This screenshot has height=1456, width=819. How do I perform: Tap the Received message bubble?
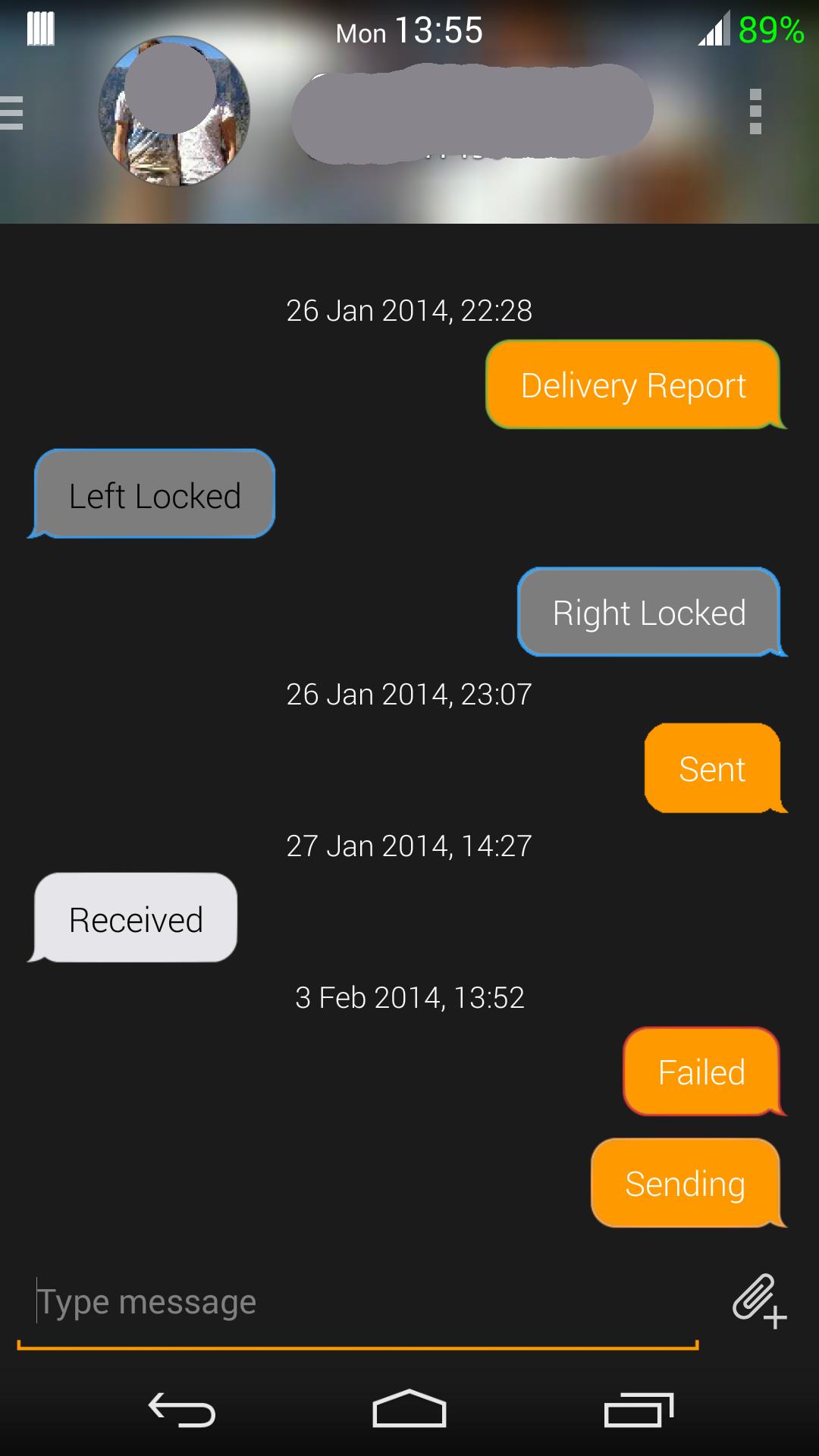tap(136, 919)
